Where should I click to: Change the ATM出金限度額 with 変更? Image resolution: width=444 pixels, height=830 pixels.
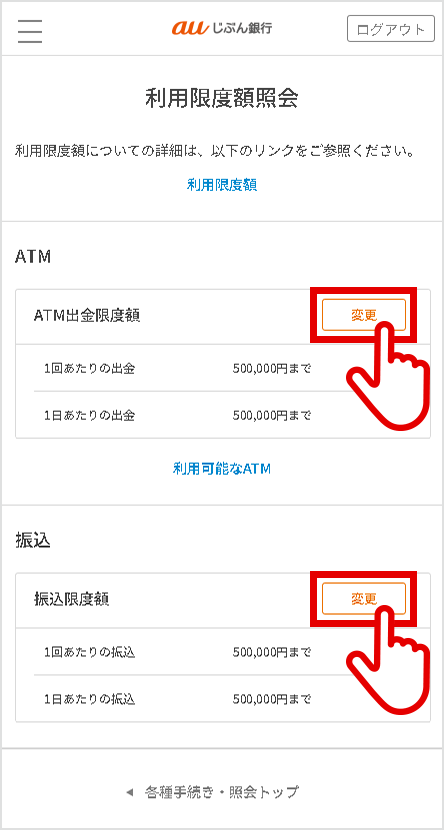(364, 315)
